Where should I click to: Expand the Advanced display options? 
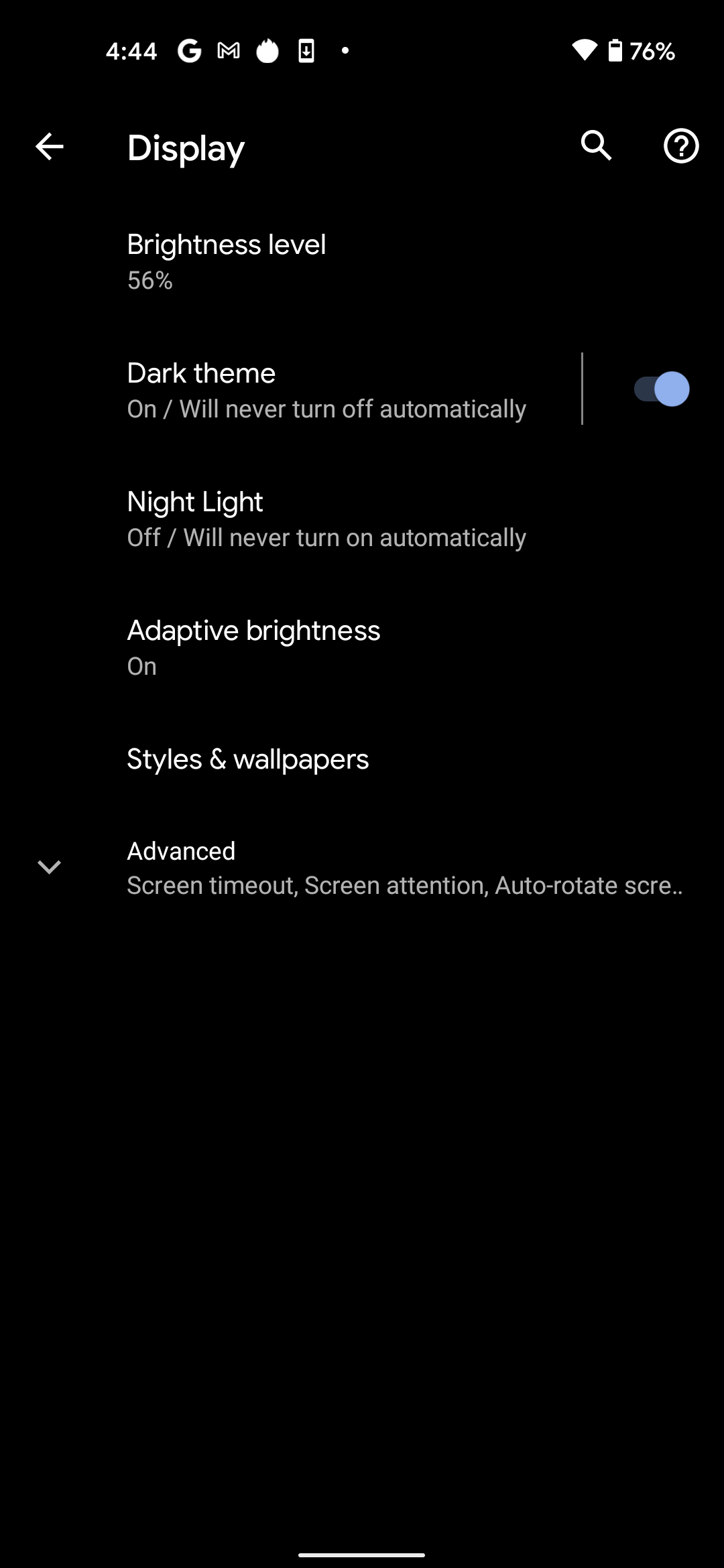362,868
